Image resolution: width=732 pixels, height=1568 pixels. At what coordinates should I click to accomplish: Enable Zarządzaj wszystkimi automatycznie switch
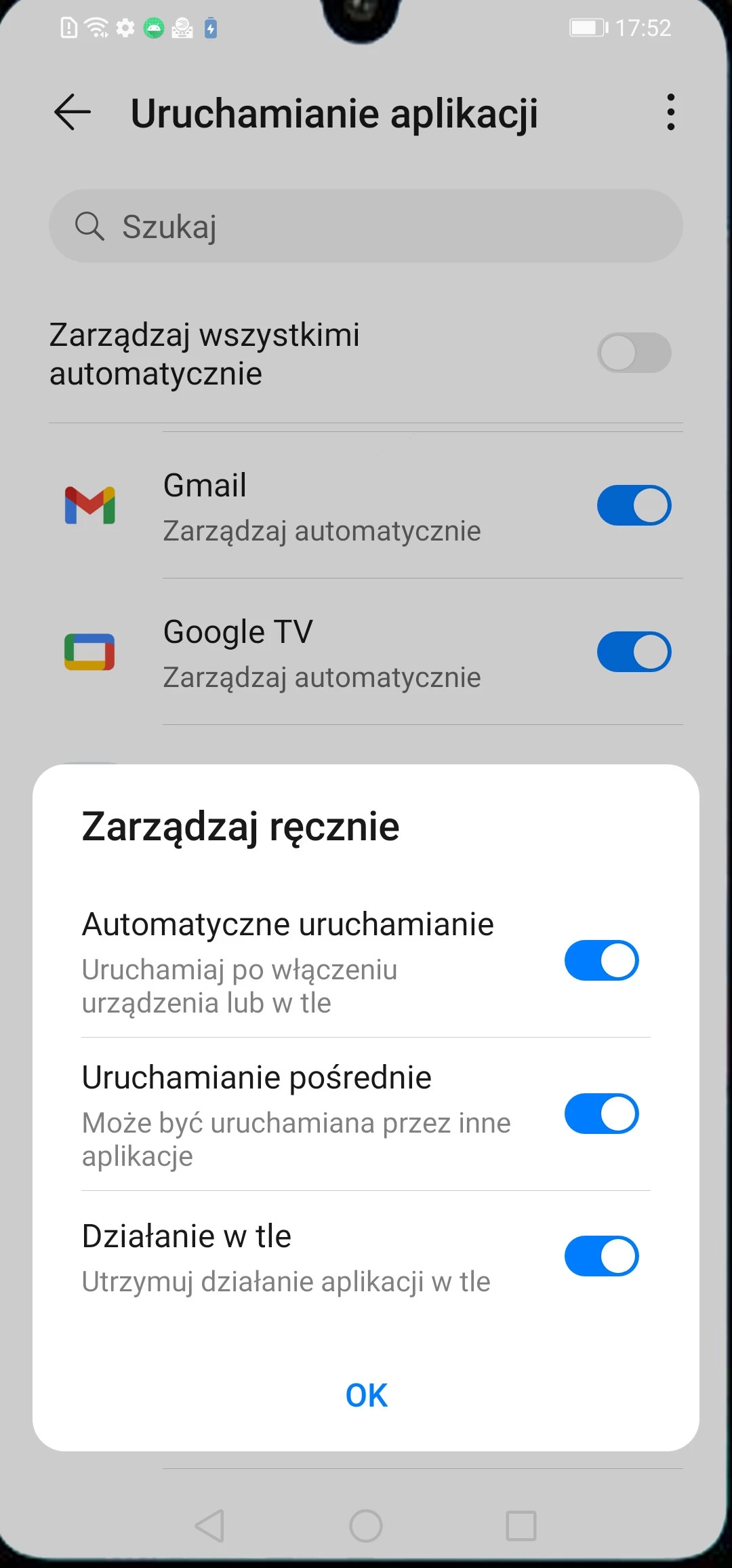tap(634, 353)
